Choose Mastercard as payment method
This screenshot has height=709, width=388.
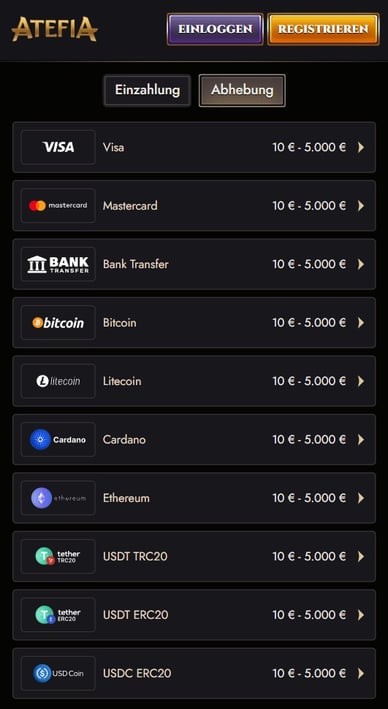point(194,206)
